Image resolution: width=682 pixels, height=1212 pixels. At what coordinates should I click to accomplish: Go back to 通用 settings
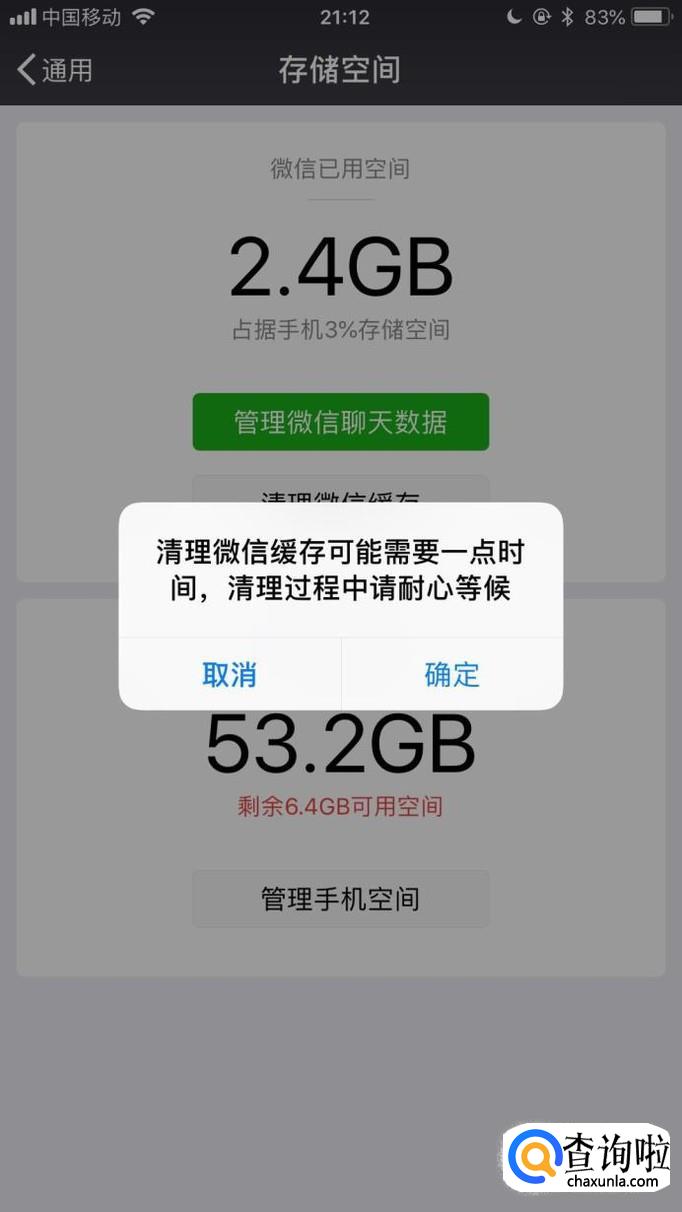pyautogui.click(x=55, y=70)
